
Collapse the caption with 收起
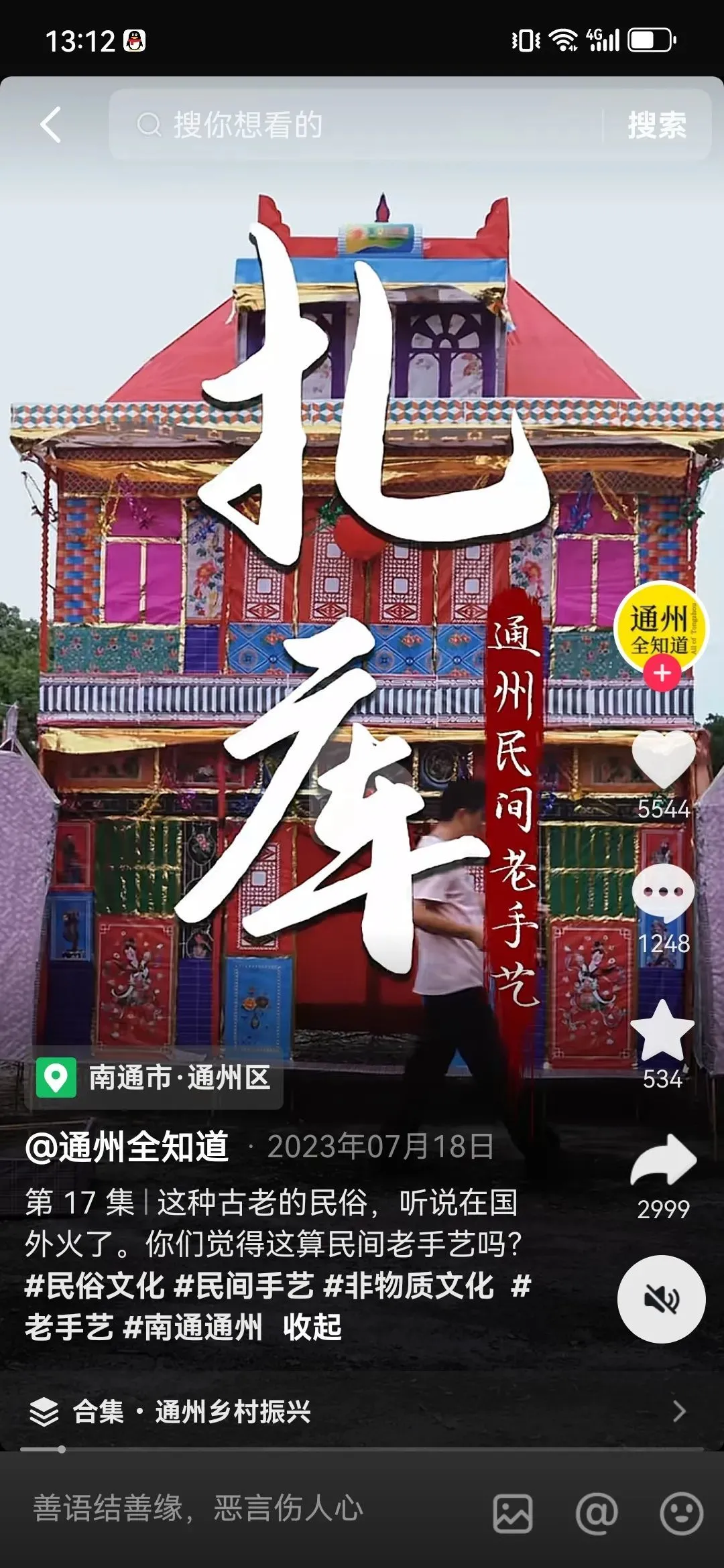coord(312,1327)
